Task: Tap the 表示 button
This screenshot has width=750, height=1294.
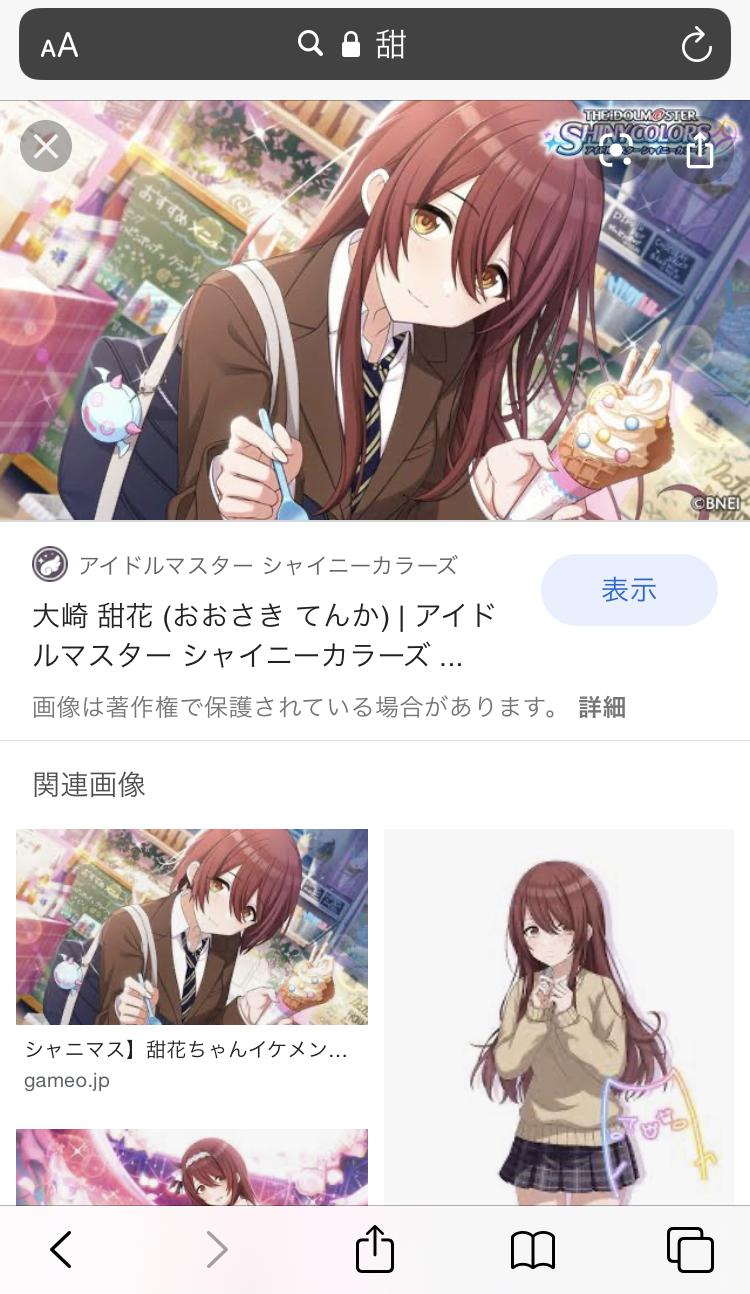Action: tap(629, 590)
